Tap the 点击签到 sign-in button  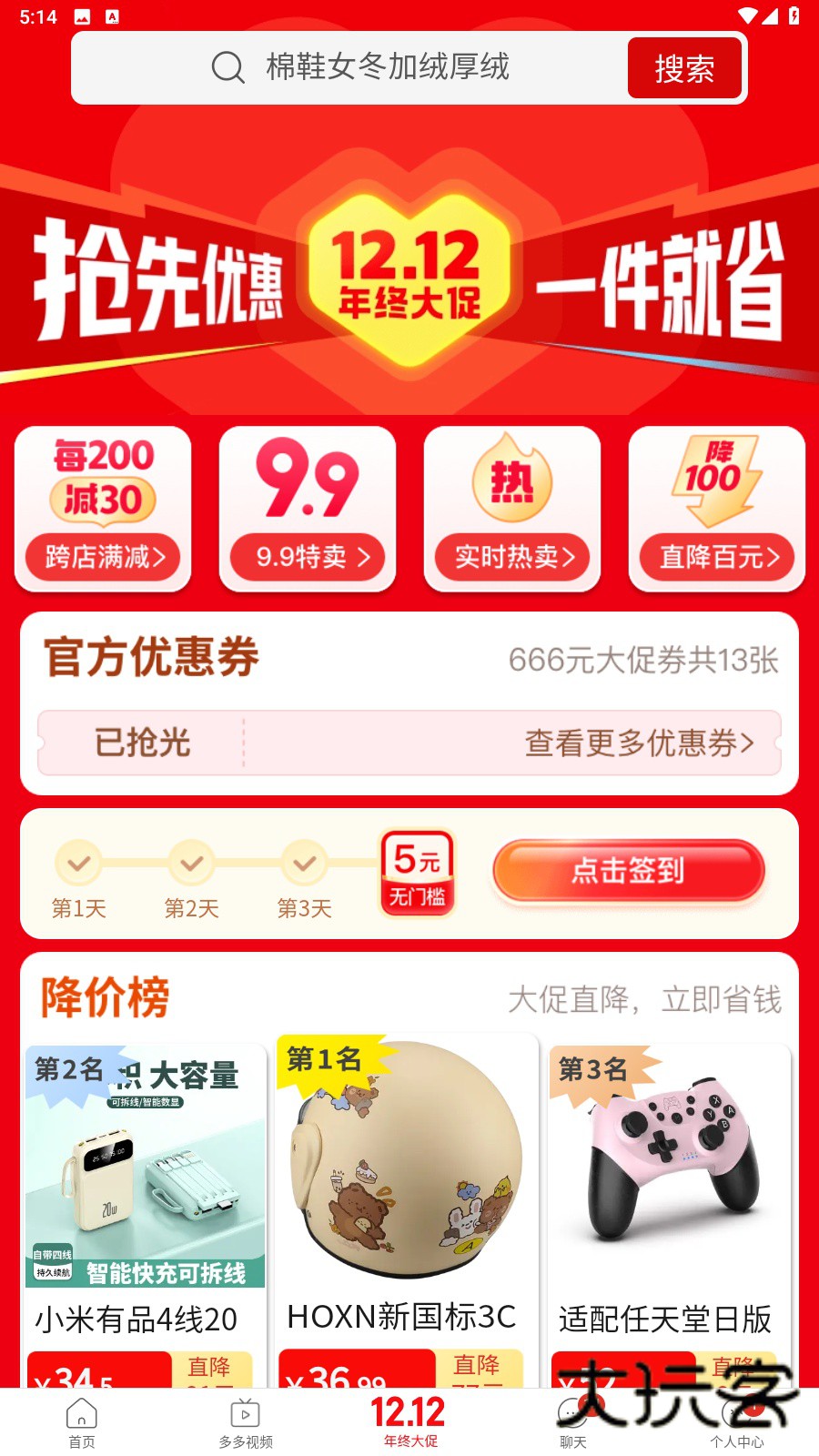pos(628,871)
